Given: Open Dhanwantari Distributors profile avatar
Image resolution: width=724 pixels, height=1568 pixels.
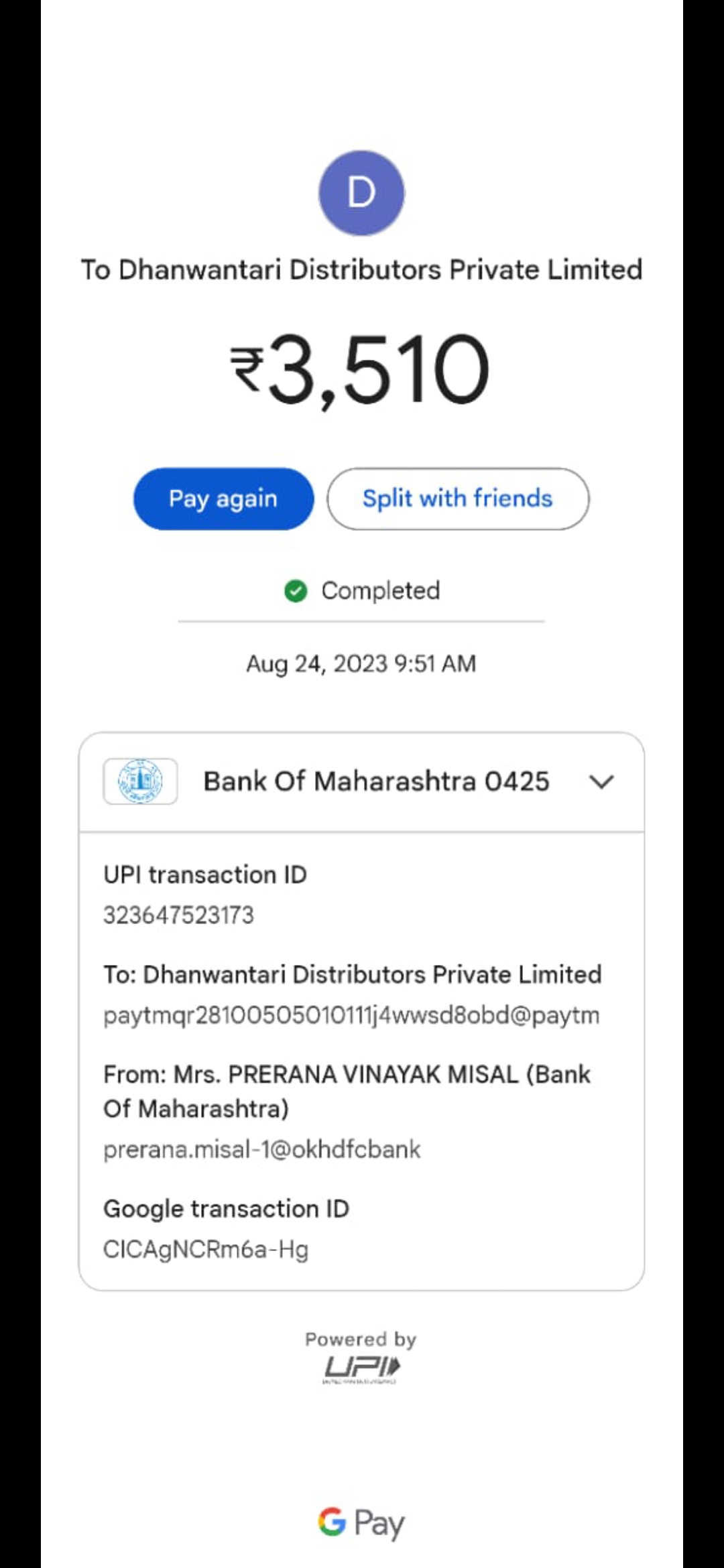Looking at the screenshot, I should click(x=361, y=193).
